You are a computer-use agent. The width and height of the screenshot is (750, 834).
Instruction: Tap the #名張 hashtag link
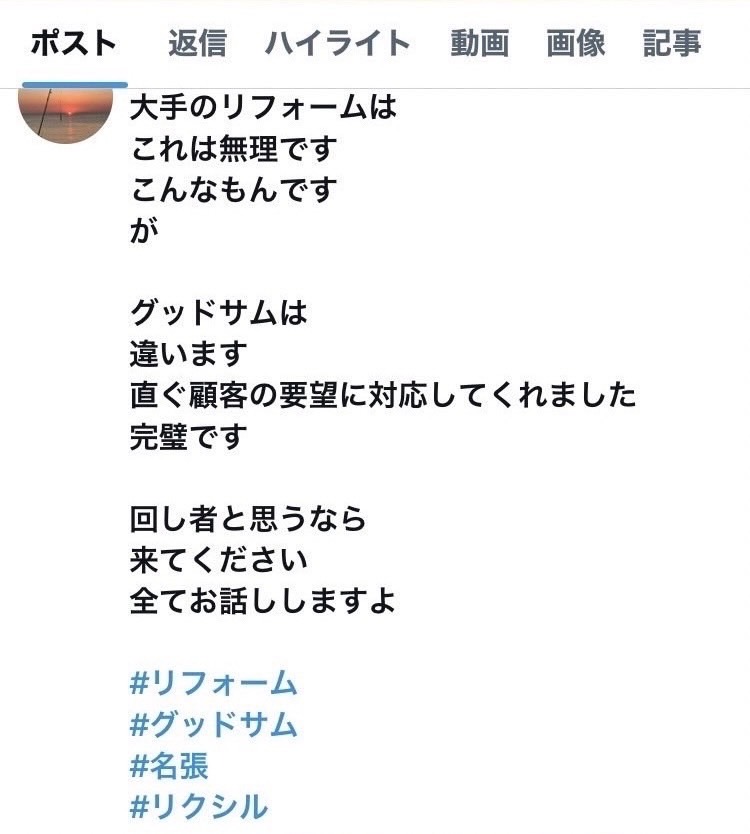tap(169, 766)
